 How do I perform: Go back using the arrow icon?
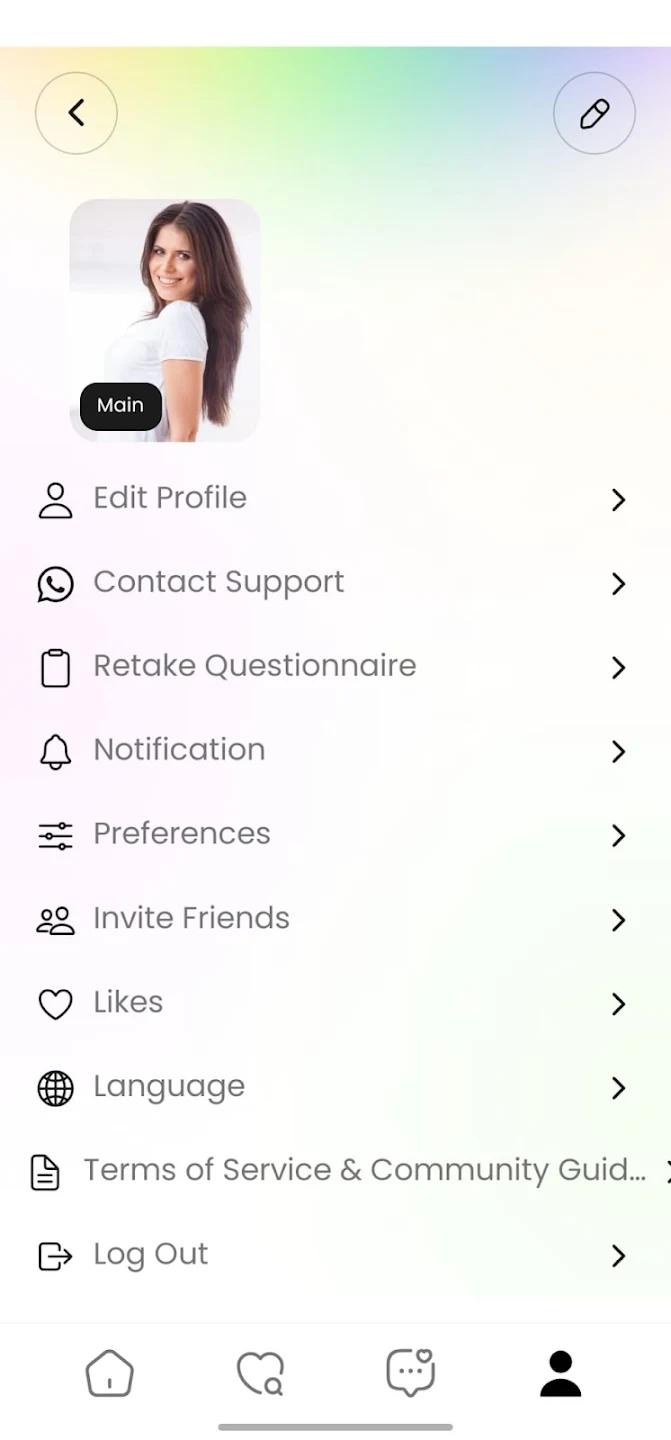pyautogui.click(x=76, y=113)
